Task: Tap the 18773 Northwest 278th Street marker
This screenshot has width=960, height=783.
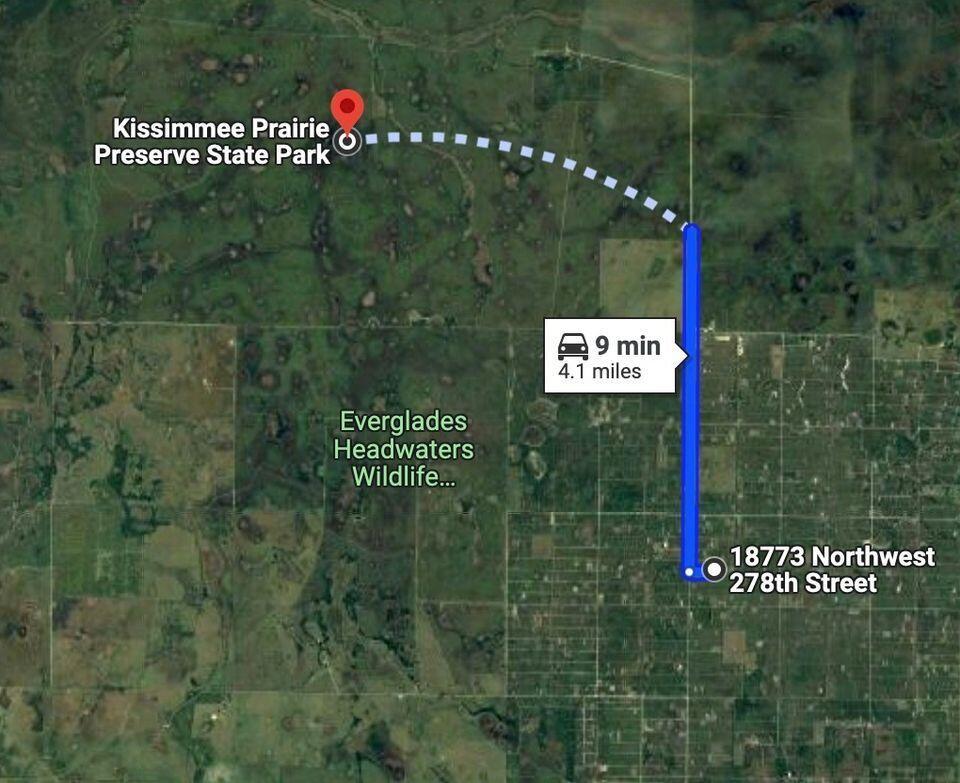Action: coord(714,569)
